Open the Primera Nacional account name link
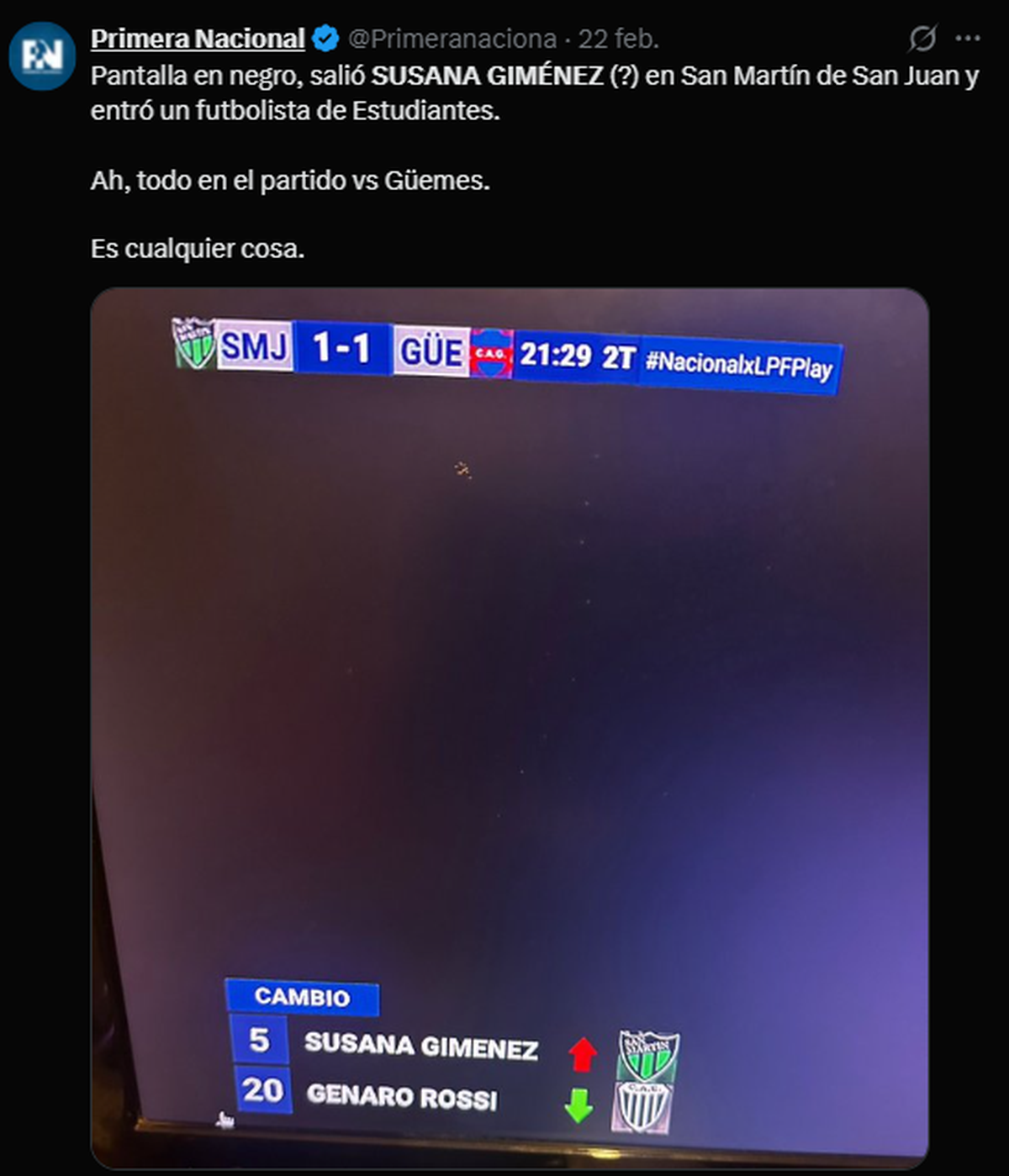The width and height of the screenshot is (1009, 1176). click(198, 39)
